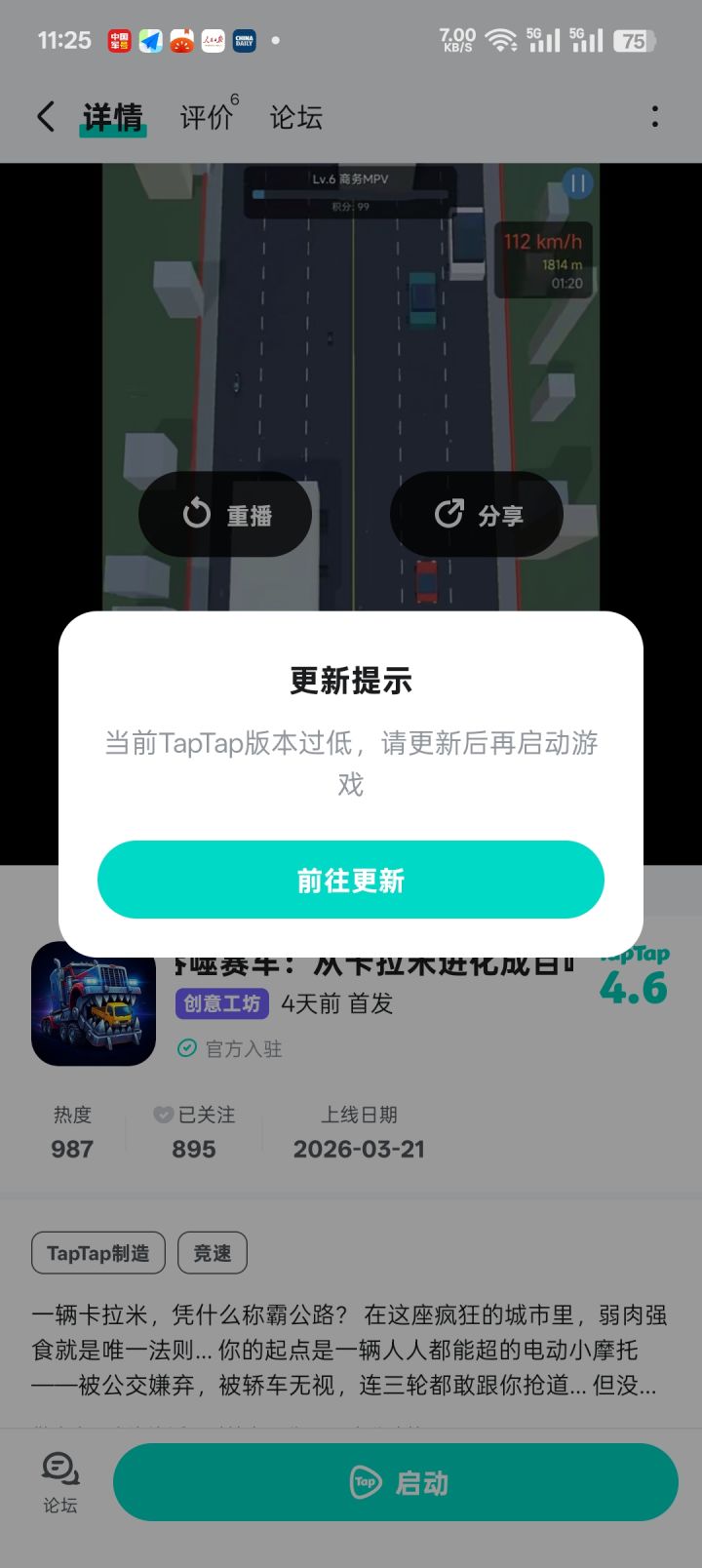Tap 前往更新 to update TapTap

(351, 879)
